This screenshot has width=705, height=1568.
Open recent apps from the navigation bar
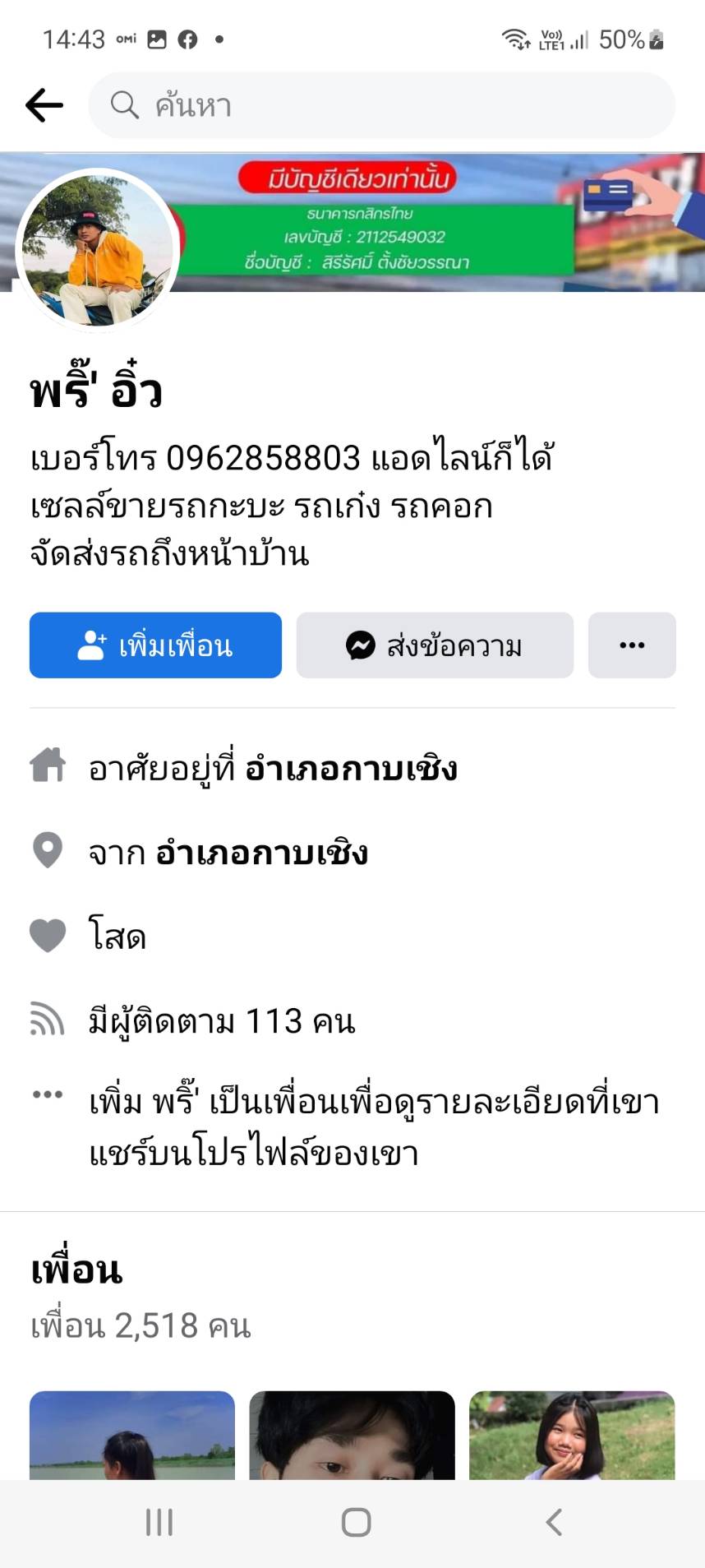coord(159,1522)
